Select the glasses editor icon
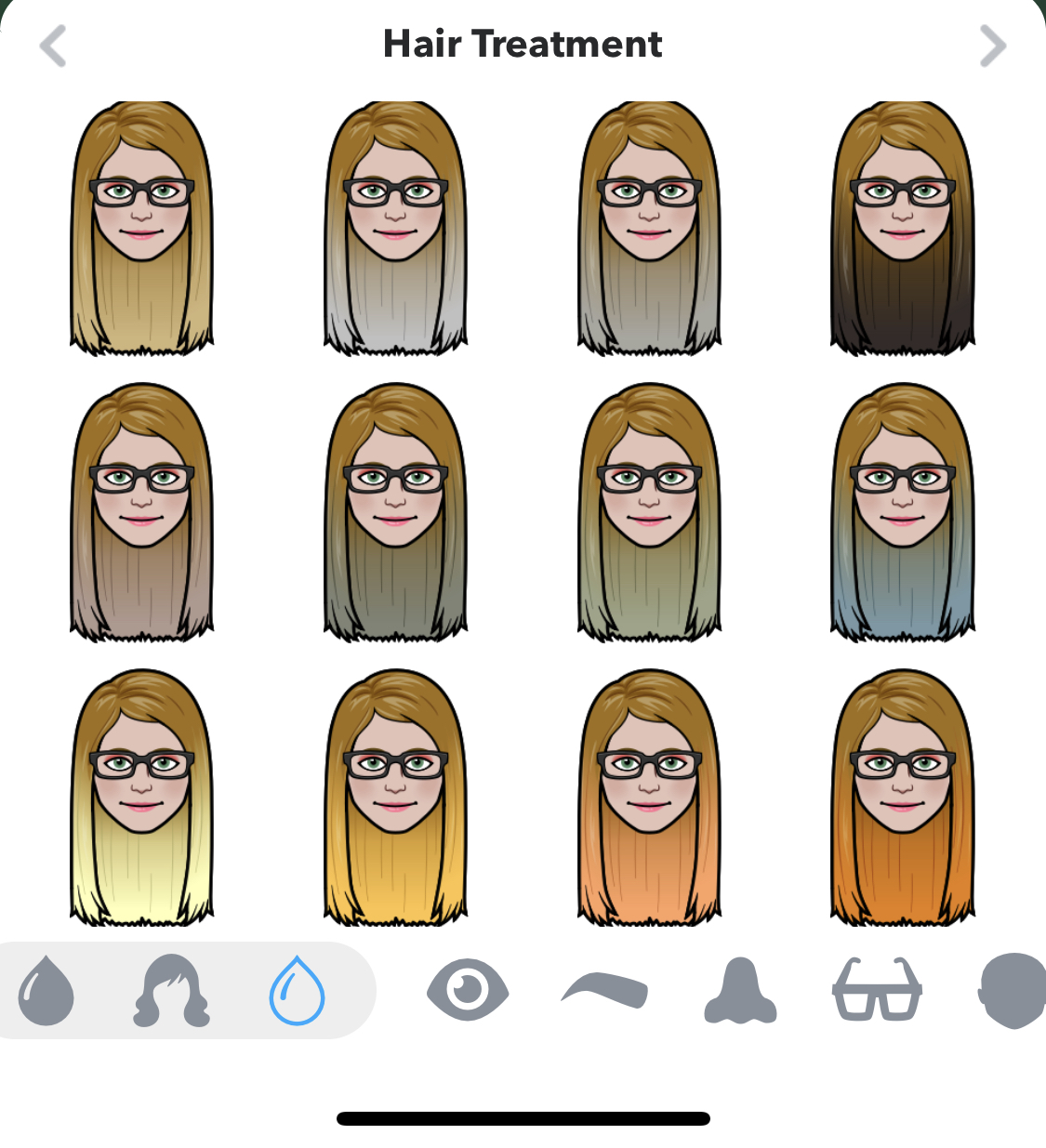Screen dimensions: 1046x1148 (876, 992)
